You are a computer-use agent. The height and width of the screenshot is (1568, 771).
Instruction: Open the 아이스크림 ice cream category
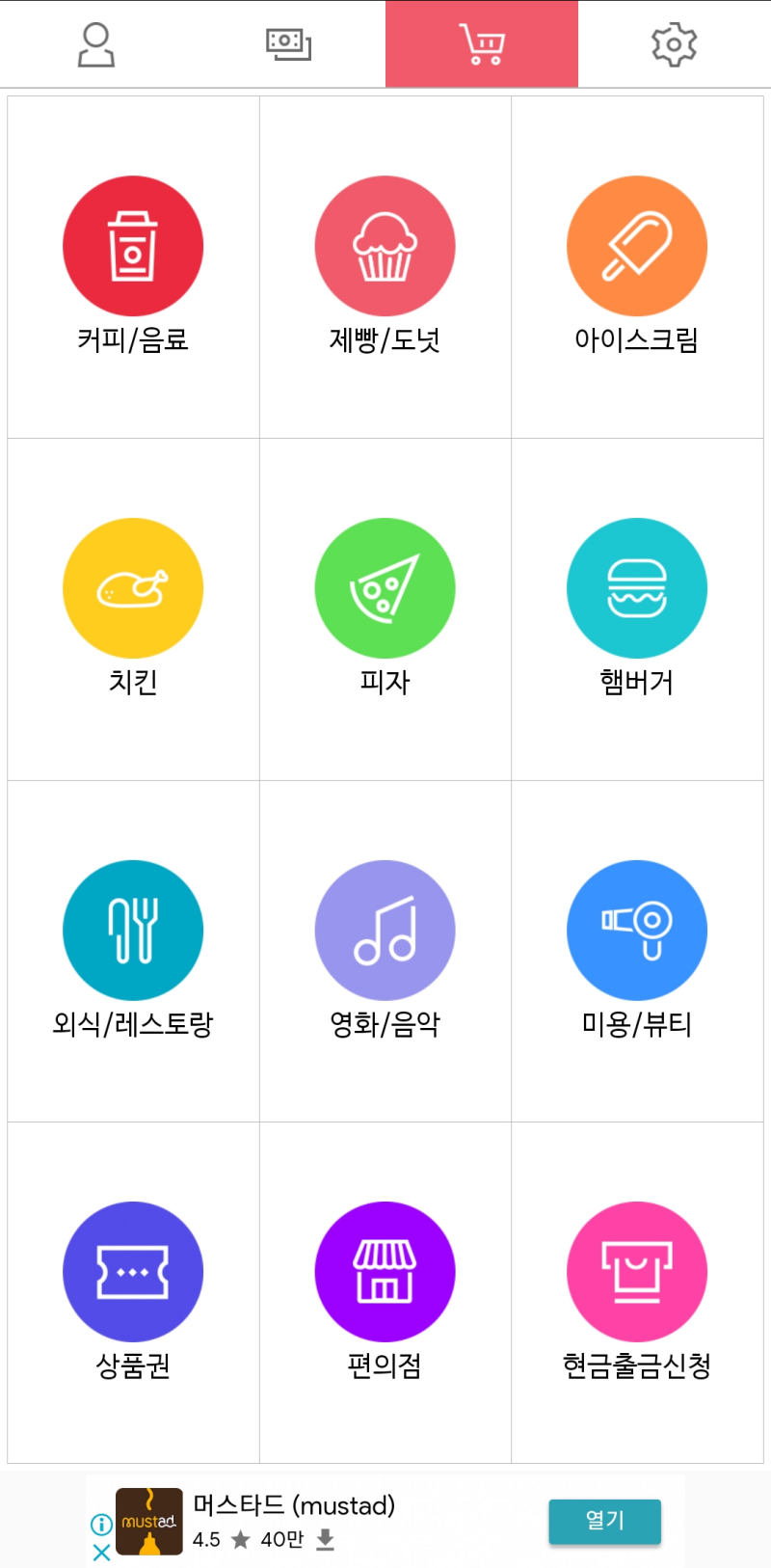pyautogui.click(x=637, y=245)
